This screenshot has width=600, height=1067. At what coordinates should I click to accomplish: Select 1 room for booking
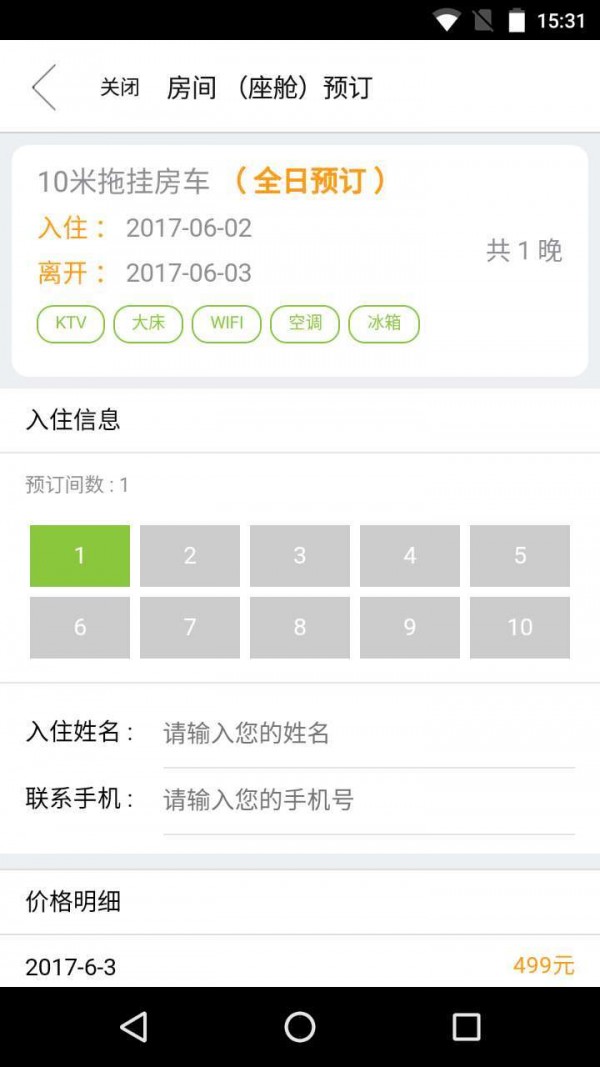click(x=80, y=555)
